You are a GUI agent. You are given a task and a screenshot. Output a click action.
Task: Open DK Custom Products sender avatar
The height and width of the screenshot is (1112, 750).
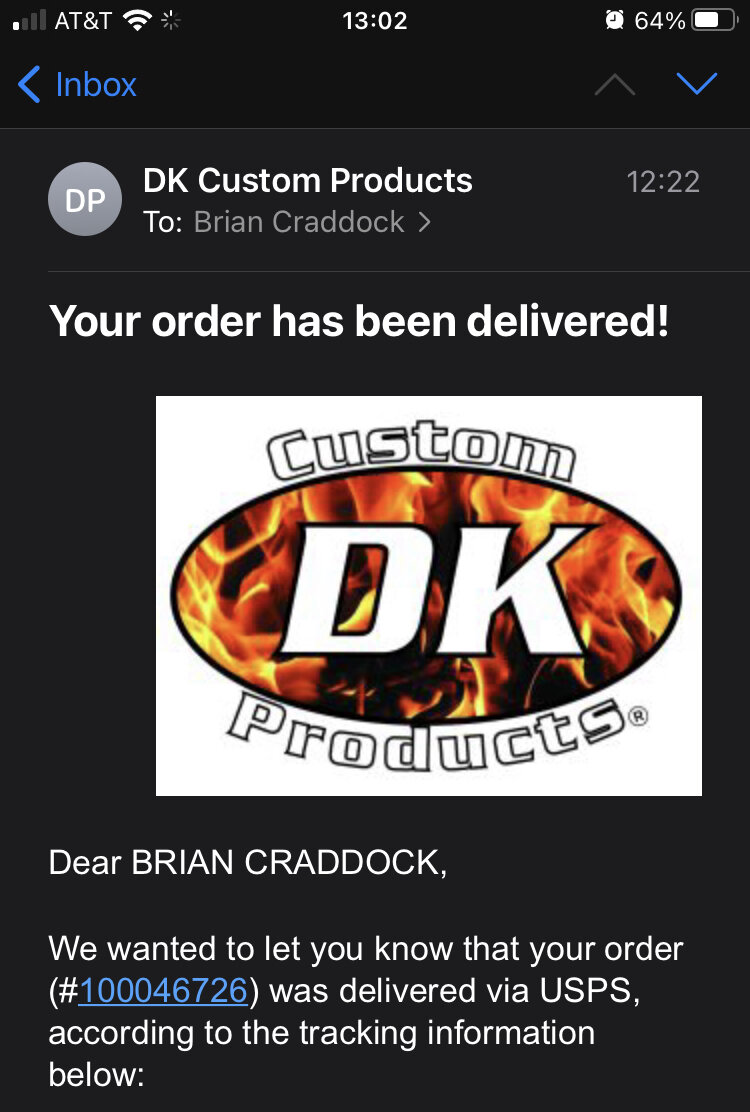[85, 200]
